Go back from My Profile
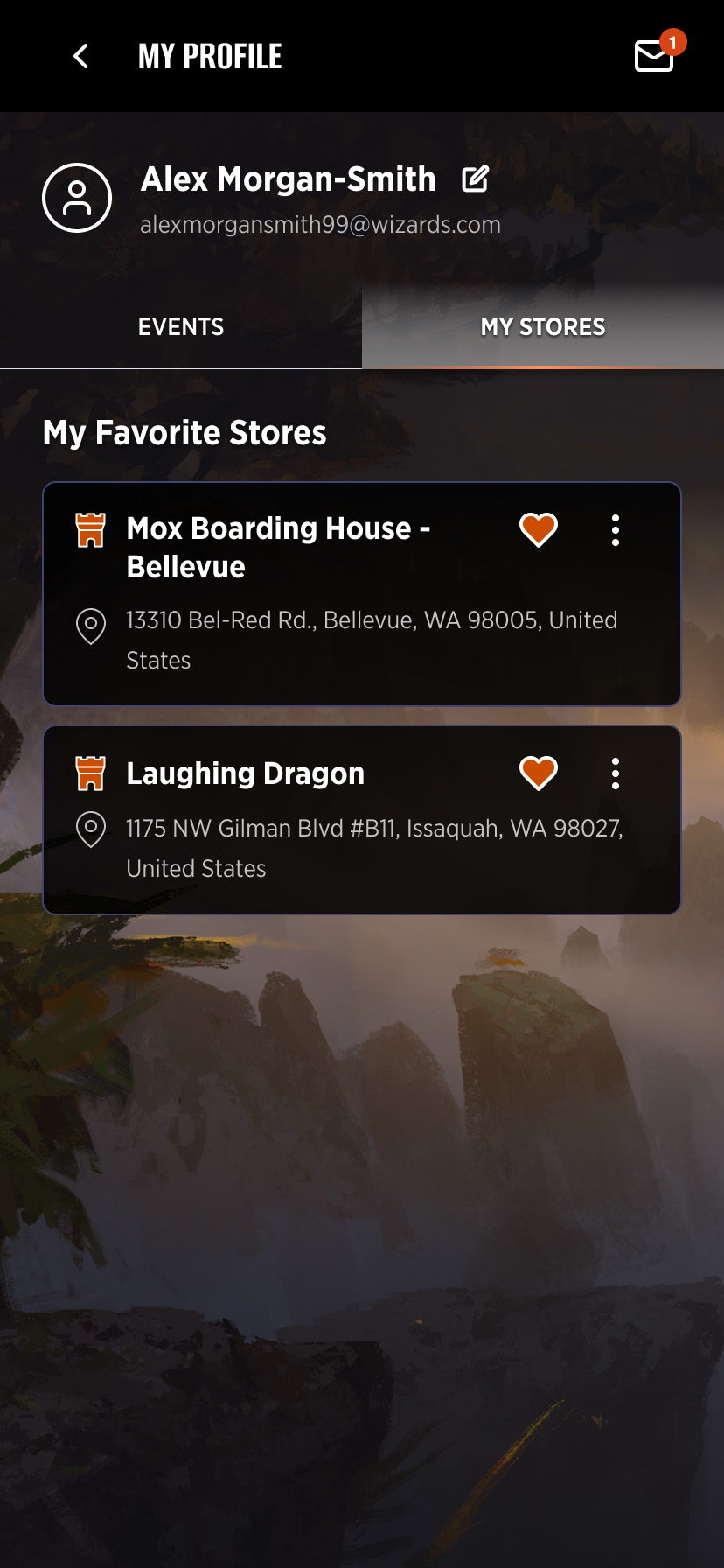 click(x=80, y=57)
